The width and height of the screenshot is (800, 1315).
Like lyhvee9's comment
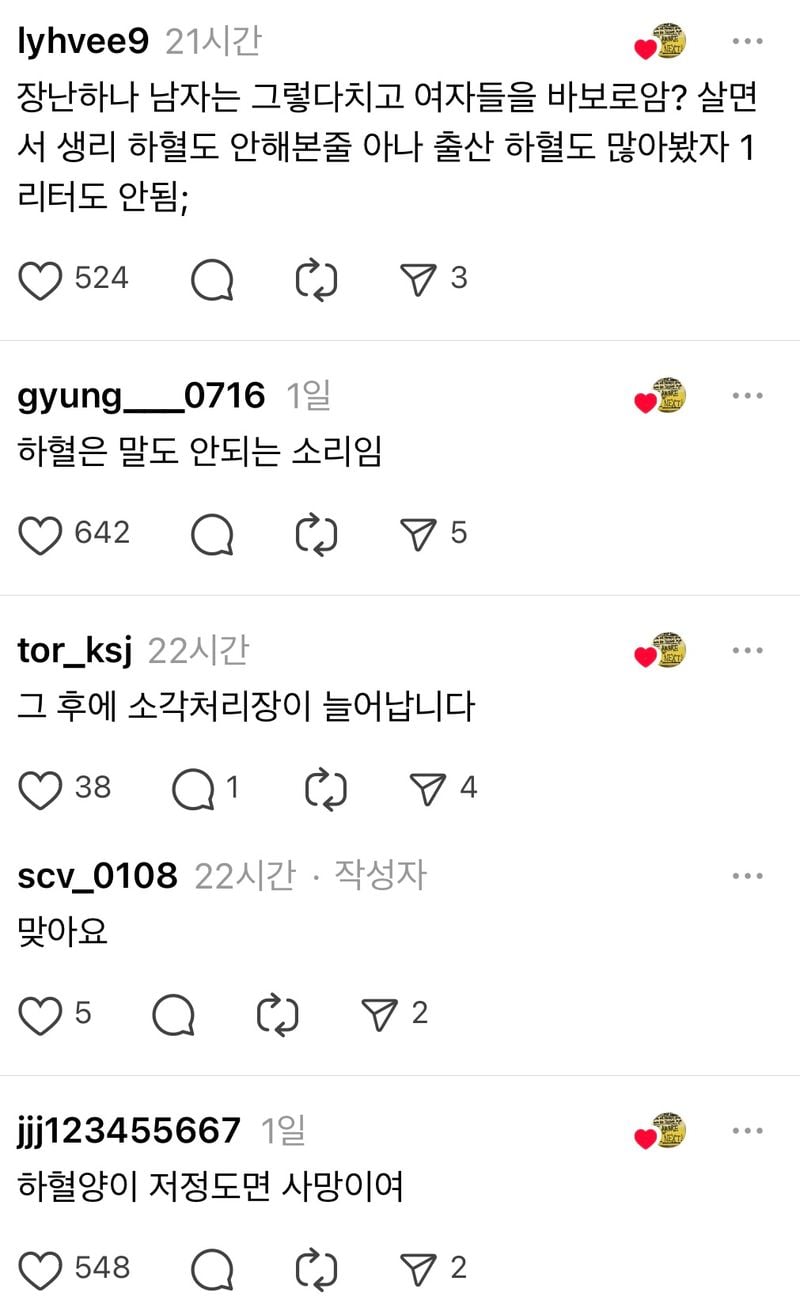(41, 279)
